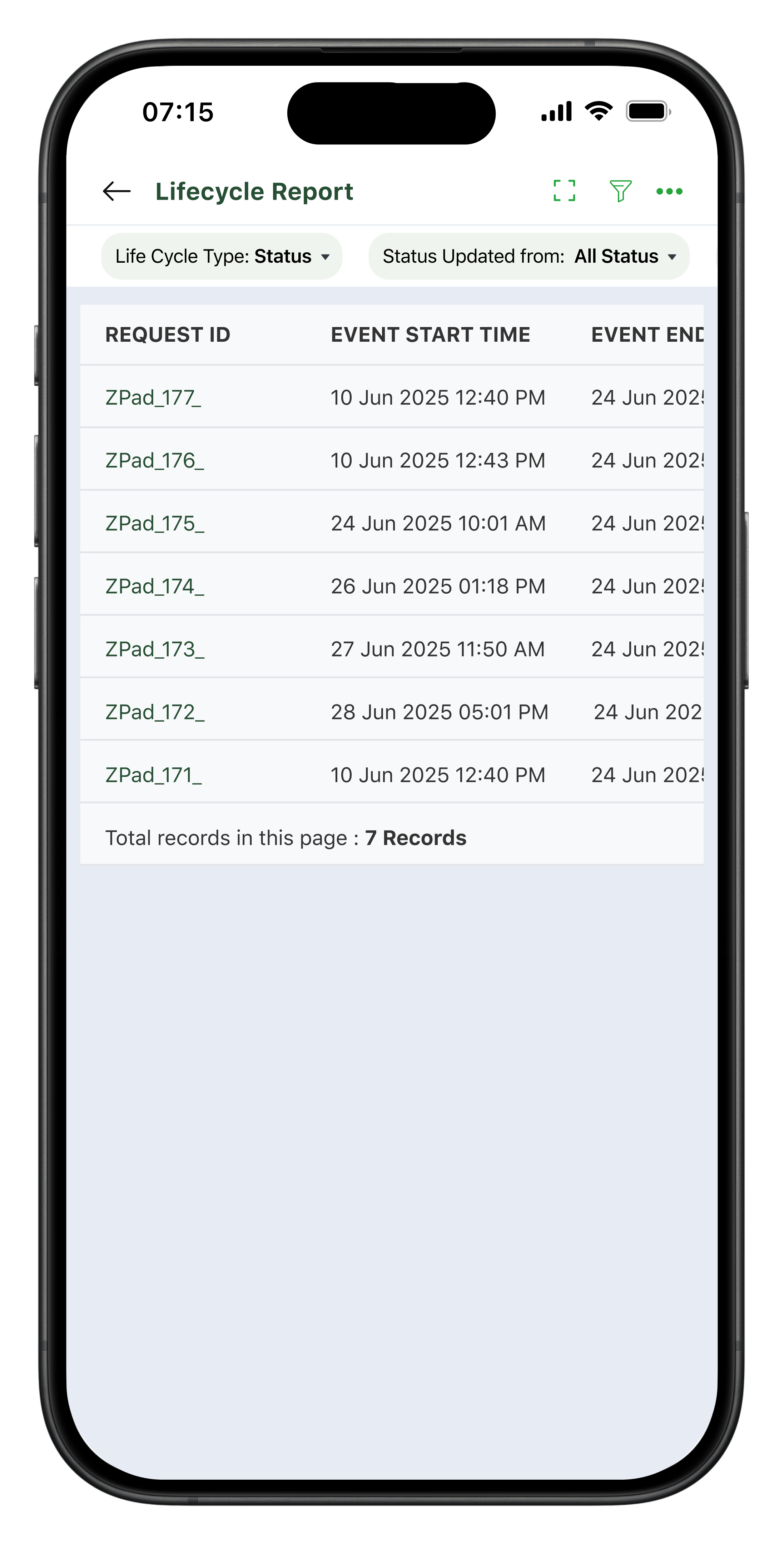Open request ZPad_176_
784x1544 pixels.
point(155,460)
